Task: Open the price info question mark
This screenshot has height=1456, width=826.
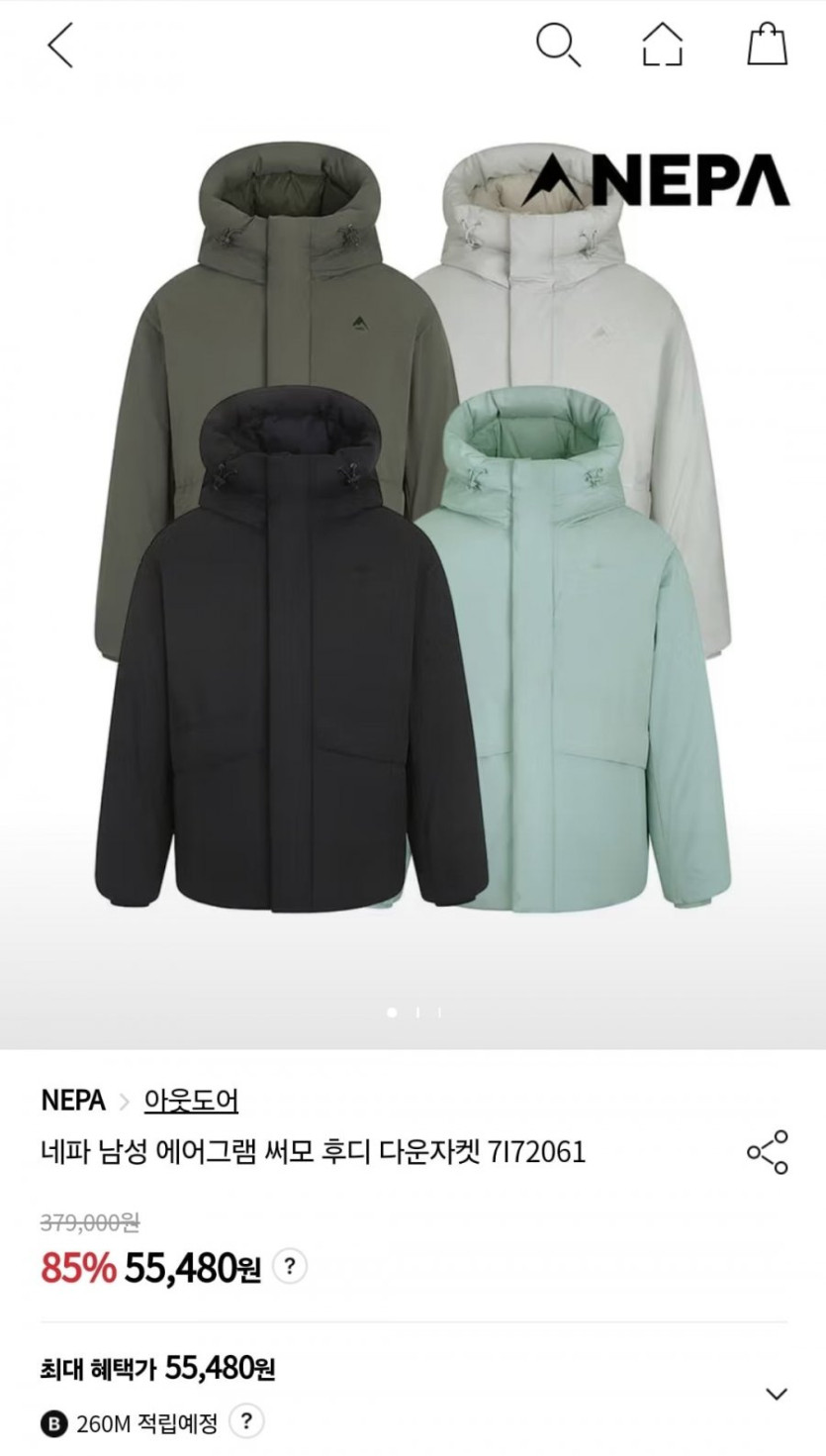Action: tap(289, 1266)
